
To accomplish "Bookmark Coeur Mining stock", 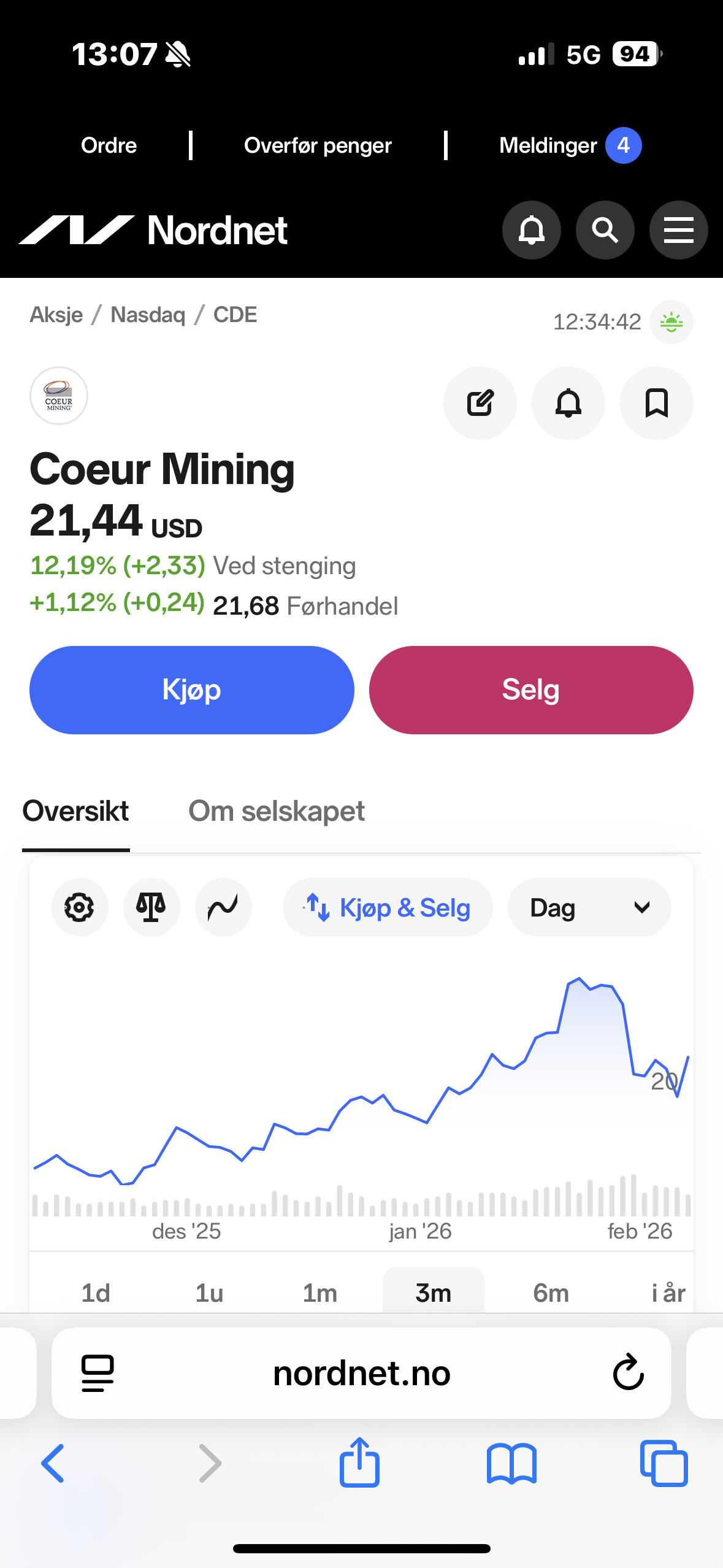I will 656,403.
